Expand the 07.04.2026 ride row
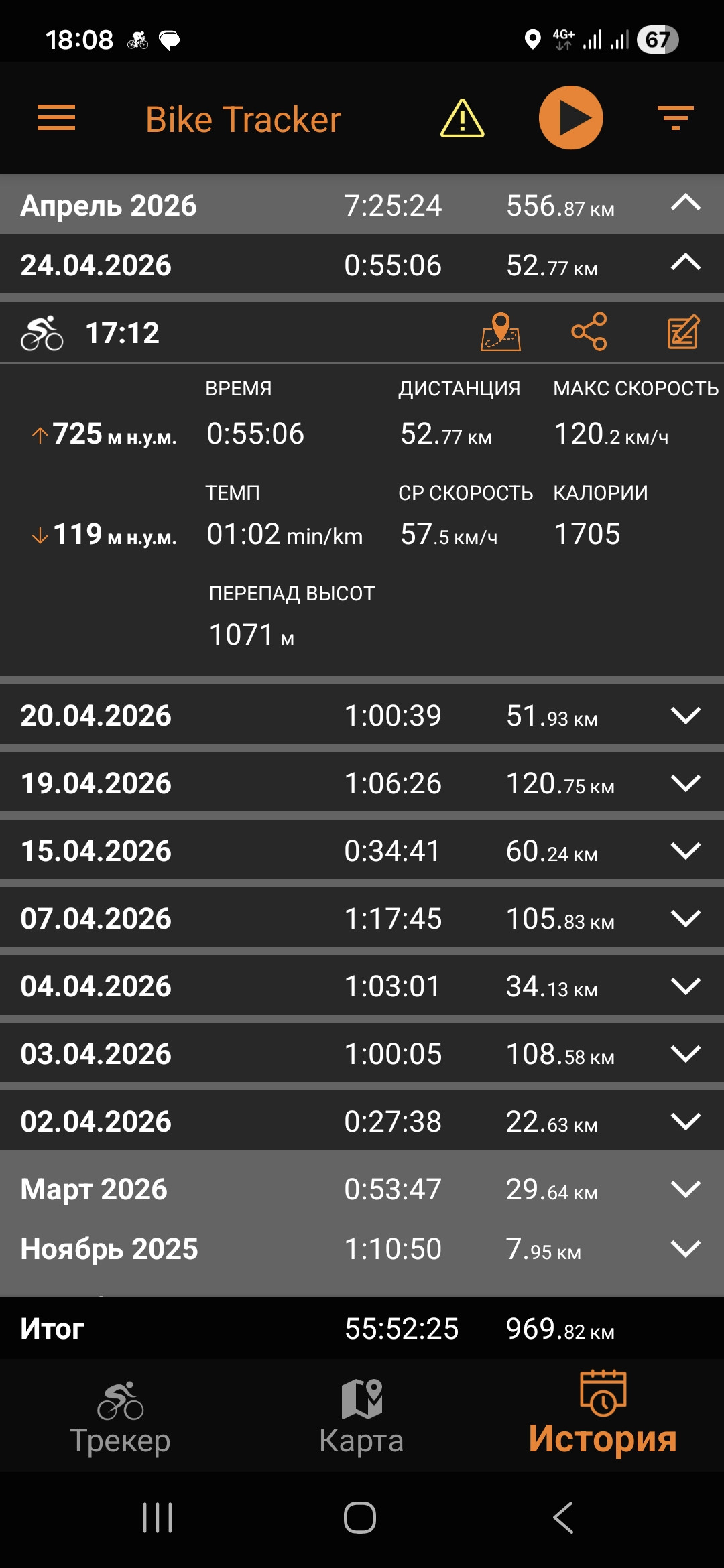The width and height of the screenshot is (724, 1568). pyautogui.click(x=362, y=918)
